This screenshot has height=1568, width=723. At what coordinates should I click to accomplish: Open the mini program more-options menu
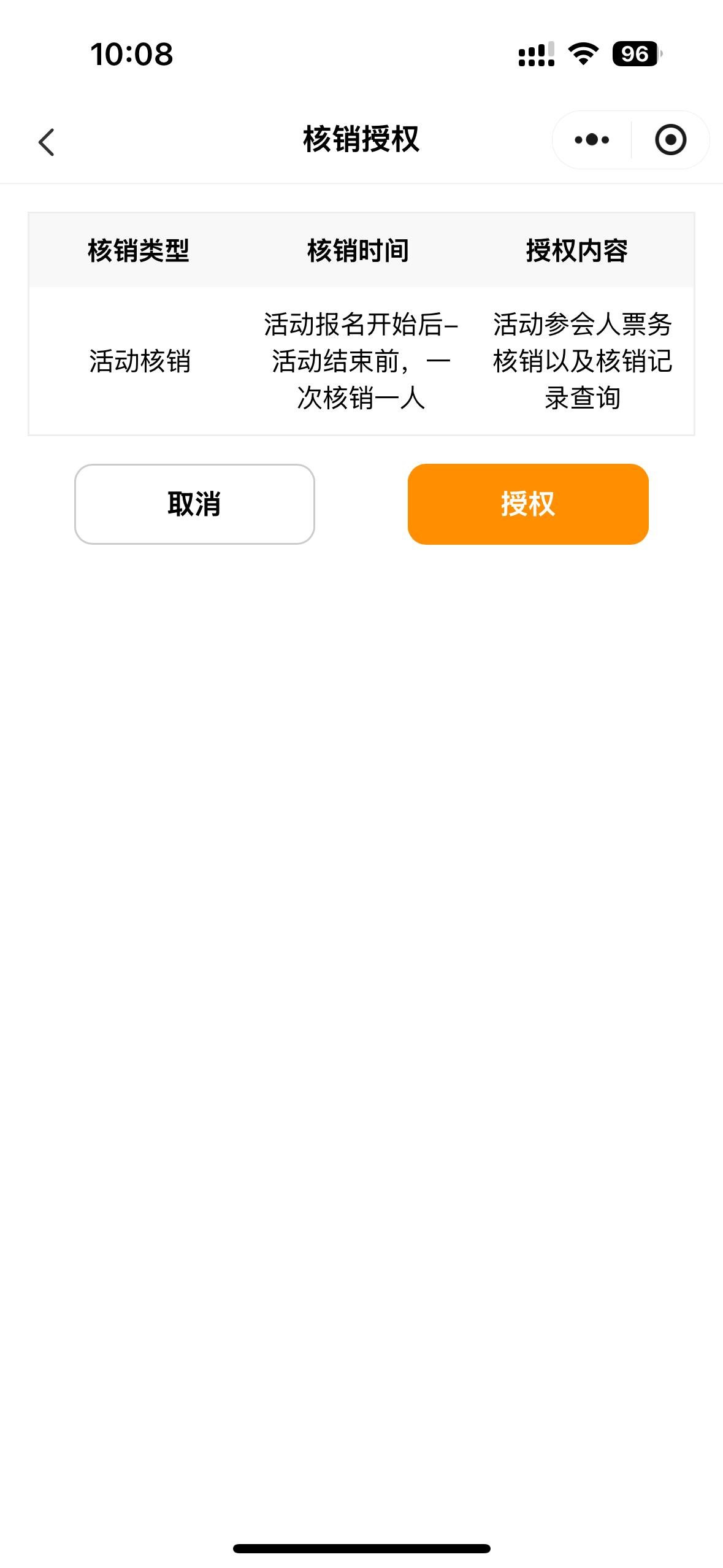point(592,140)
